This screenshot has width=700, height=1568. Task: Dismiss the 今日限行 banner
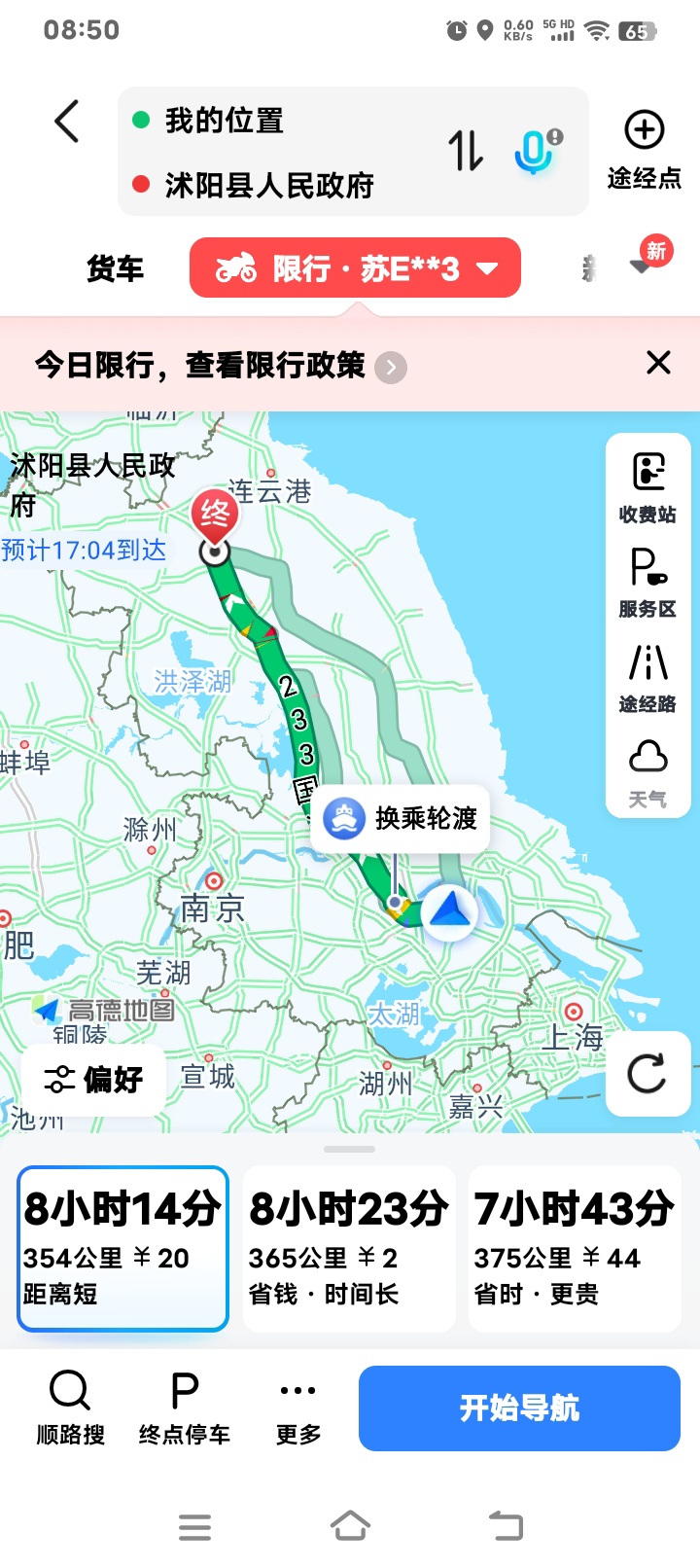click(658, 363)
